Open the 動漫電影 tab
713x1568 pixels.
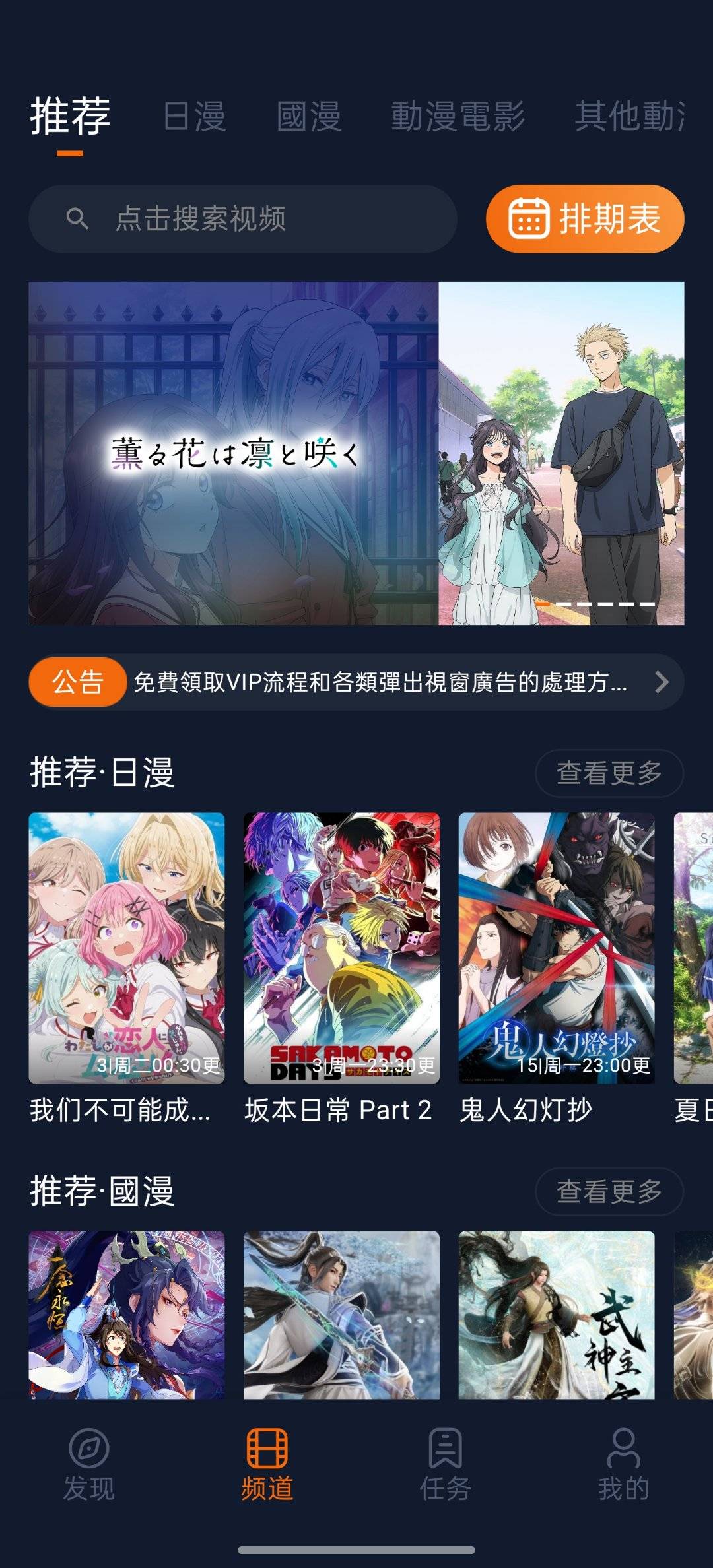pos(458,116)
